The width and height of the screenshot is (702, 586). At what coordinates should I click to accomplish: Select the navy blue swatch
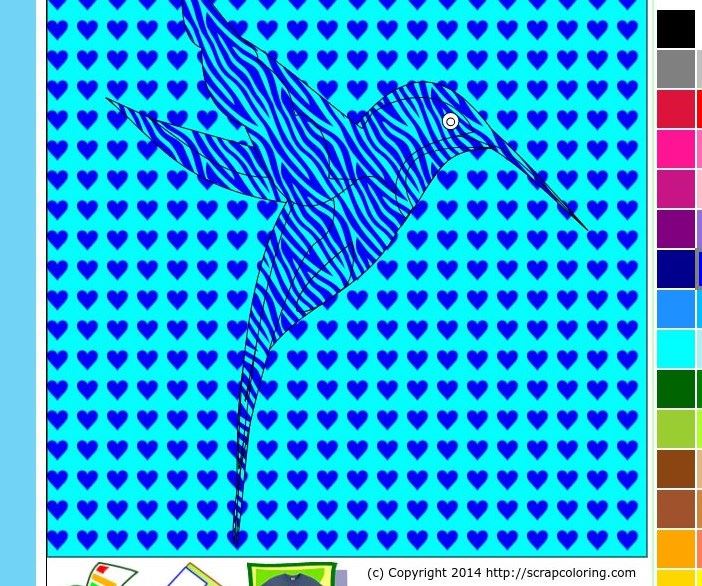(x=676, y=269)
